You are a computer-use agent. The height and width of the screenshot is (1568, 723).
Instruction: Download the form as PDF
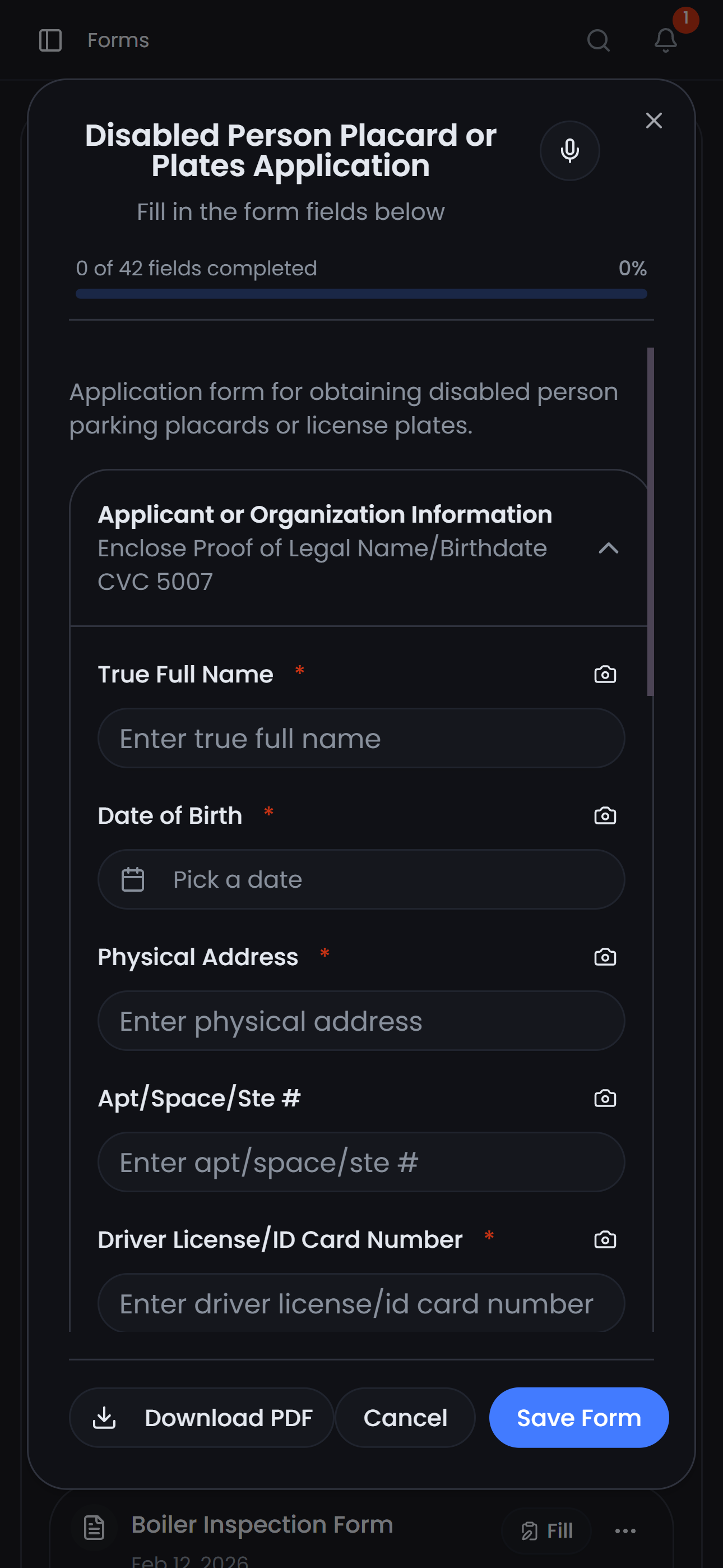[x=201, y=1417]
